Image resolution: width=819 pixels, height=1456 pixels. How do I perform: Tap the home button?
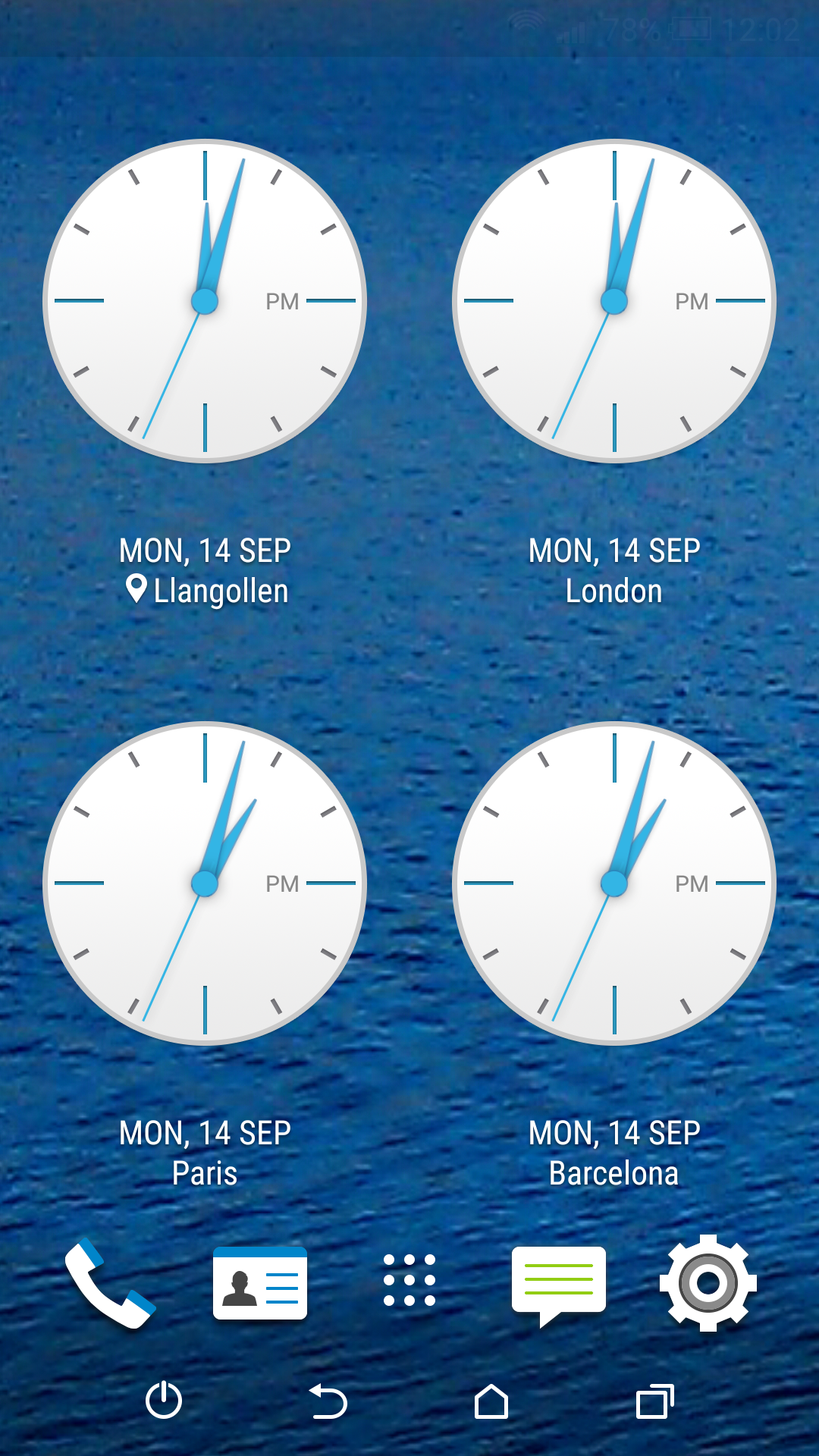tap(491, 1401)
